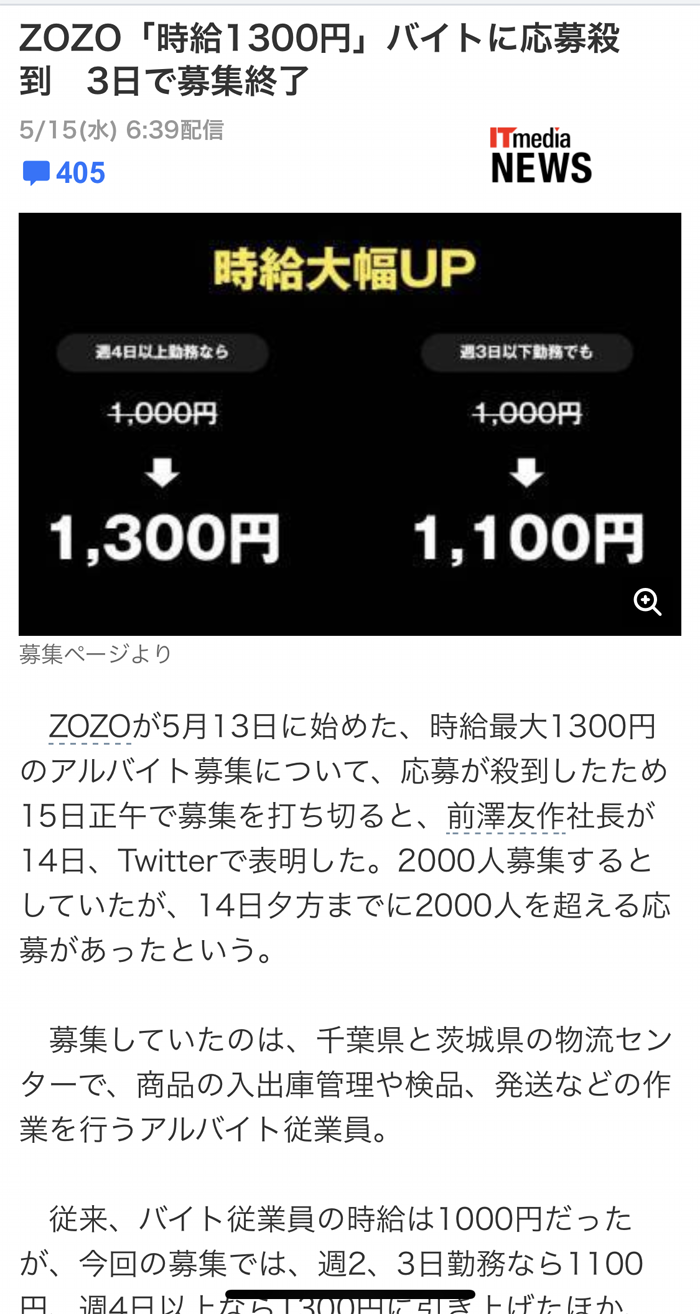Open the 405 comments
The width and height of the screenshot is (700, 1314).
click(64, 173)
